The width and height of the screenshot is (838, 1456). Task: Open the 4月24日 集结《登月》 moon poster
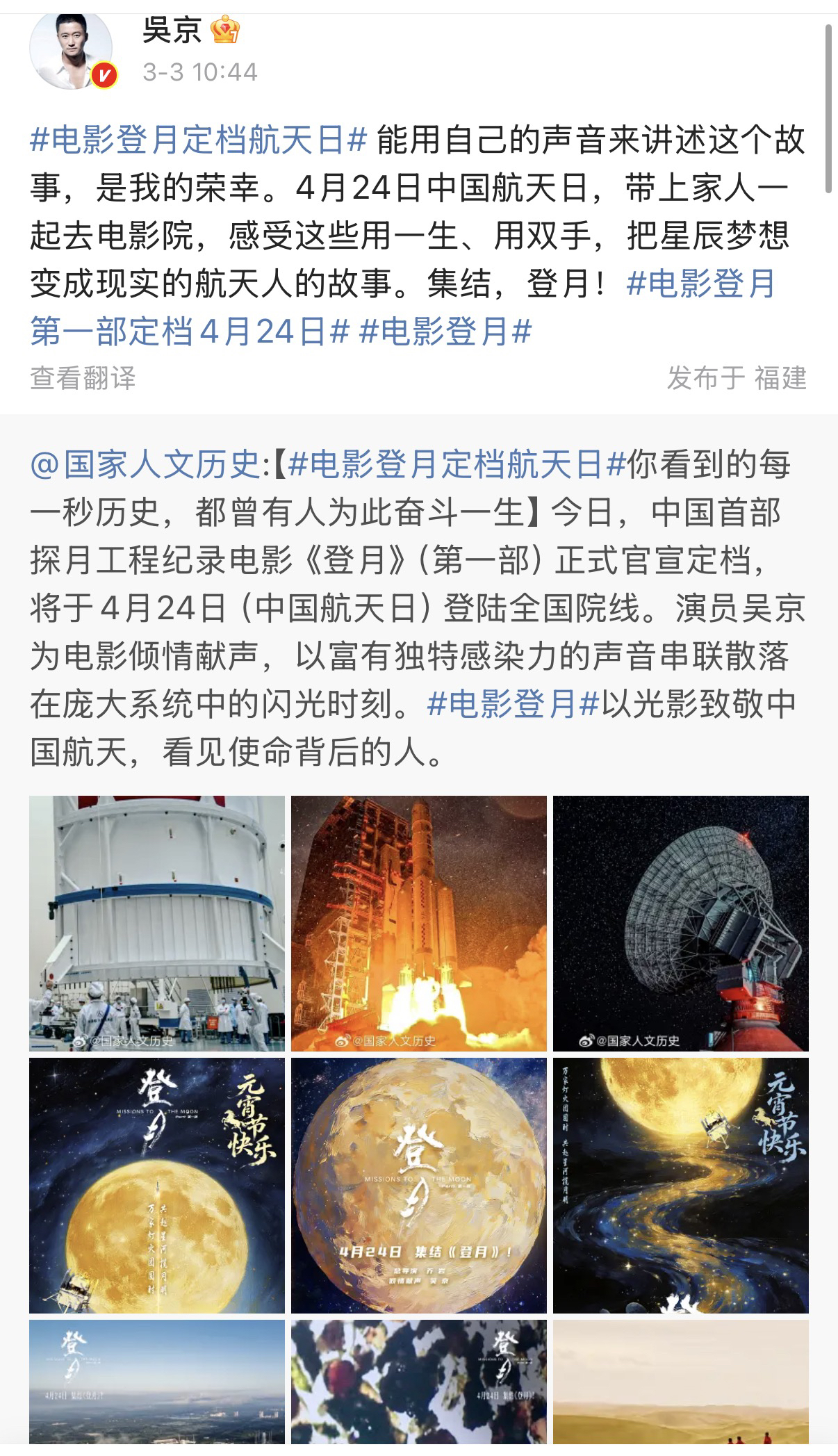(418, 1185)
